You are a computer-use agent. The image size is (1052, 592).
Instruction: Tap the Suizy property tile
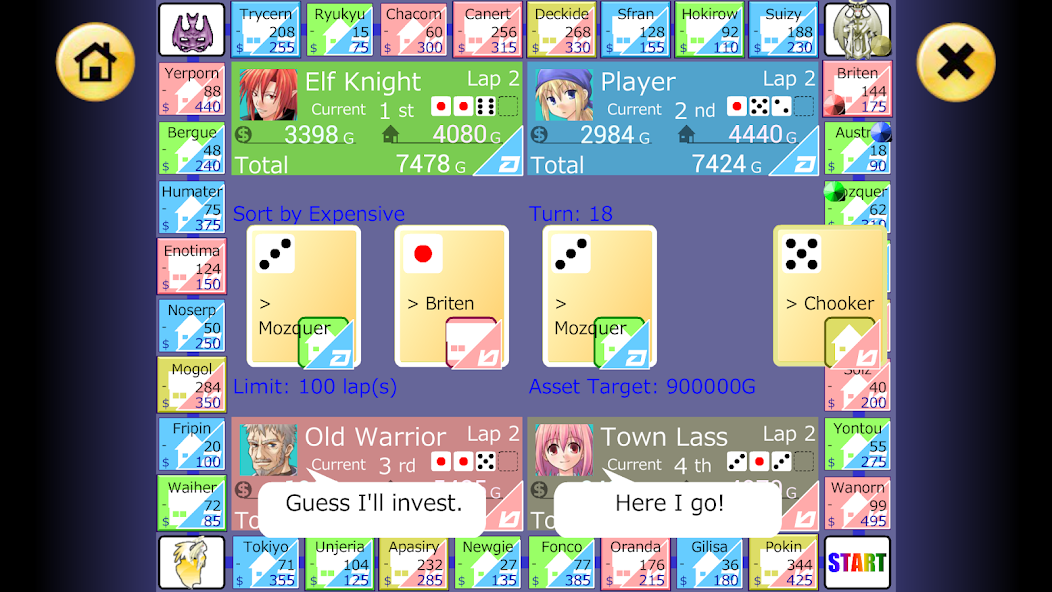[x=784, y=30]
